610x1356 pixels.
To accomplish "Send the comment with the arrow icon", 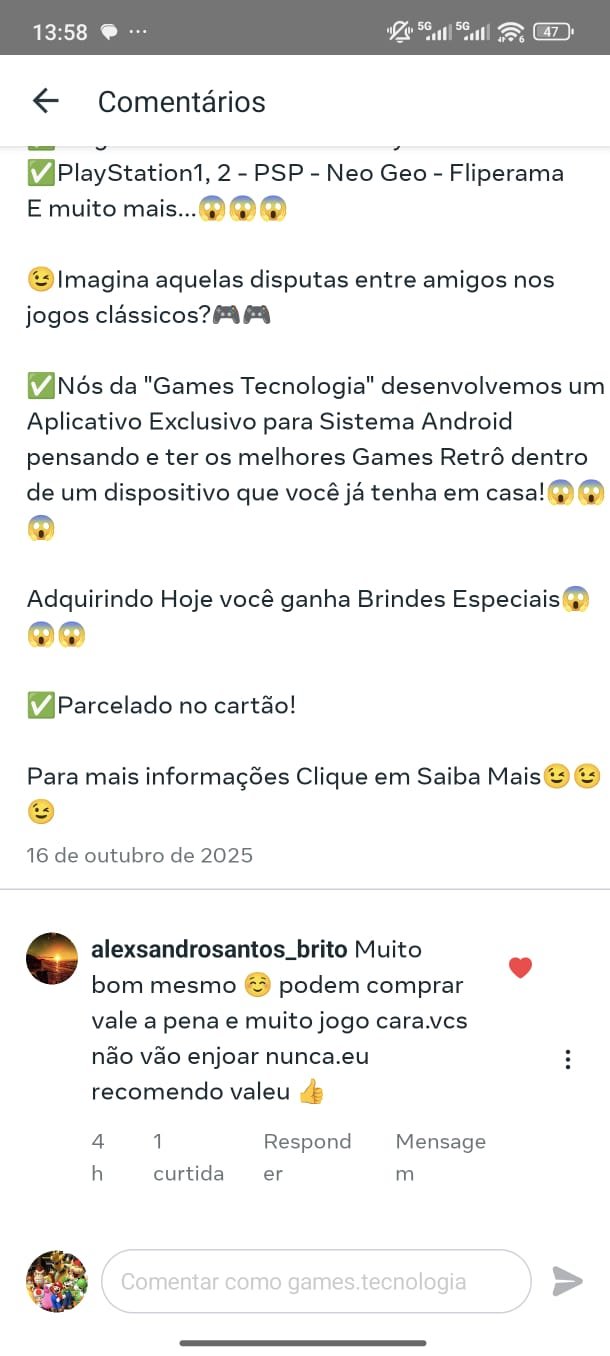I will click(x=567, y=1281).
